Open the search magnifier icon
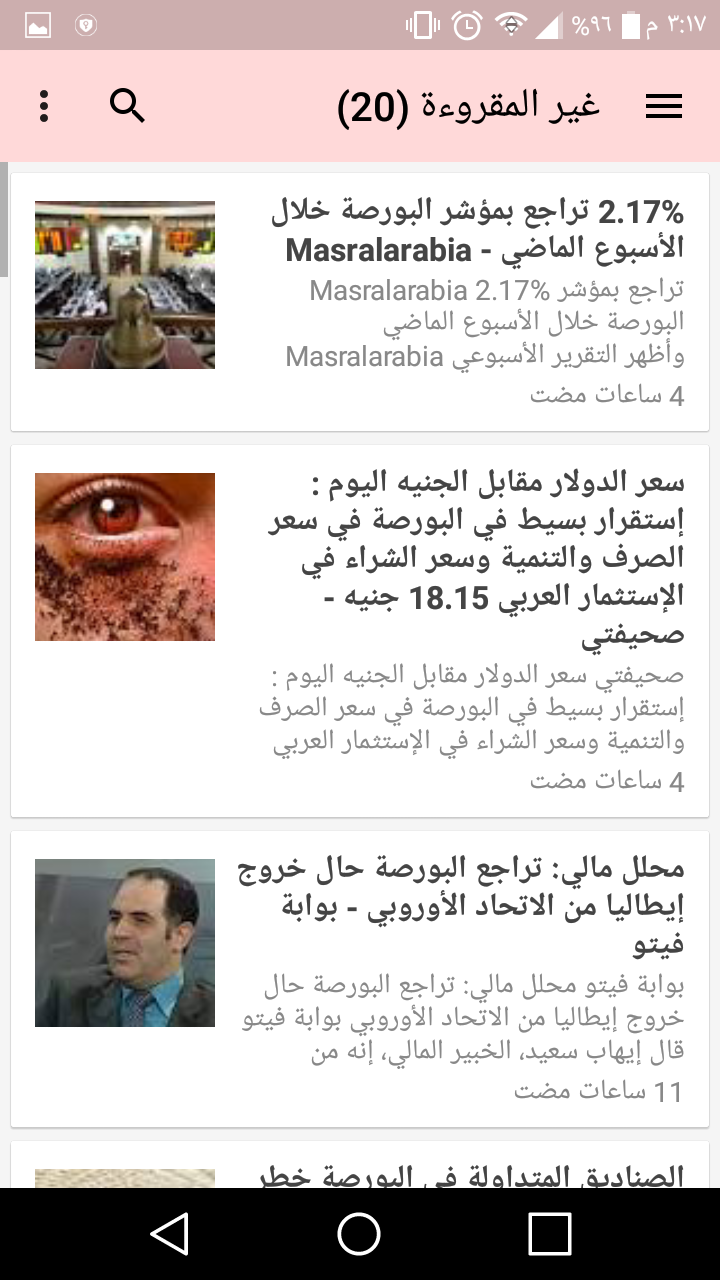Image resolution: width=720 pixels, height=1280 pixels. pyautogui.click(x=128, y=106)
